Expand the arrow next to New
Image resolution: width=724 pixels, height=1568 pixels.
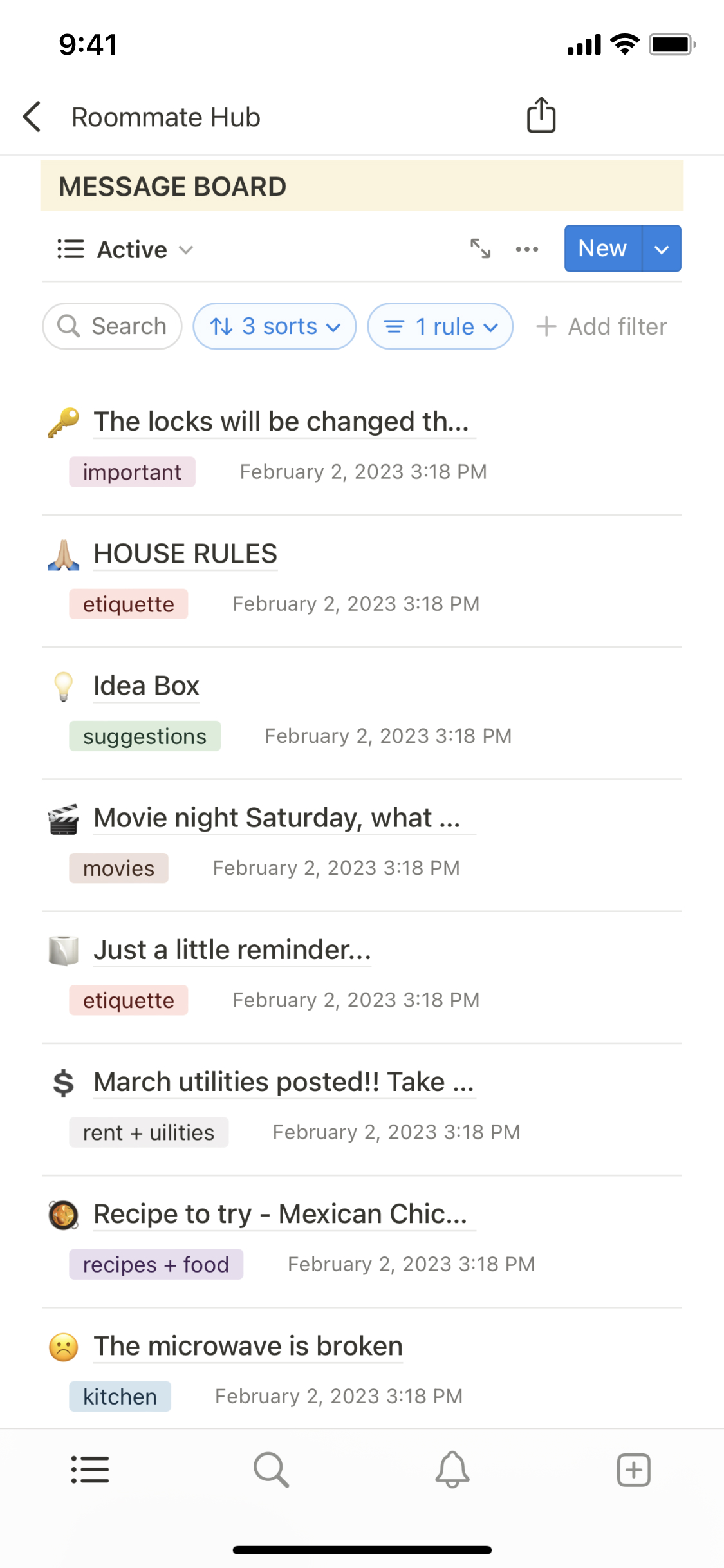(662, 249)
